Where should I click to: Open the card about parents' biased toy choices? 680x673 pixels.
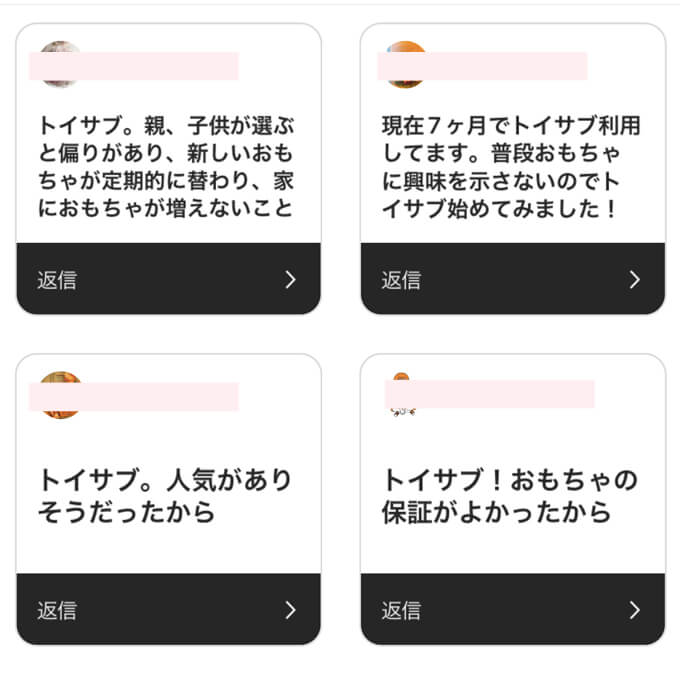pyautogui.click(x=168, y=168)
